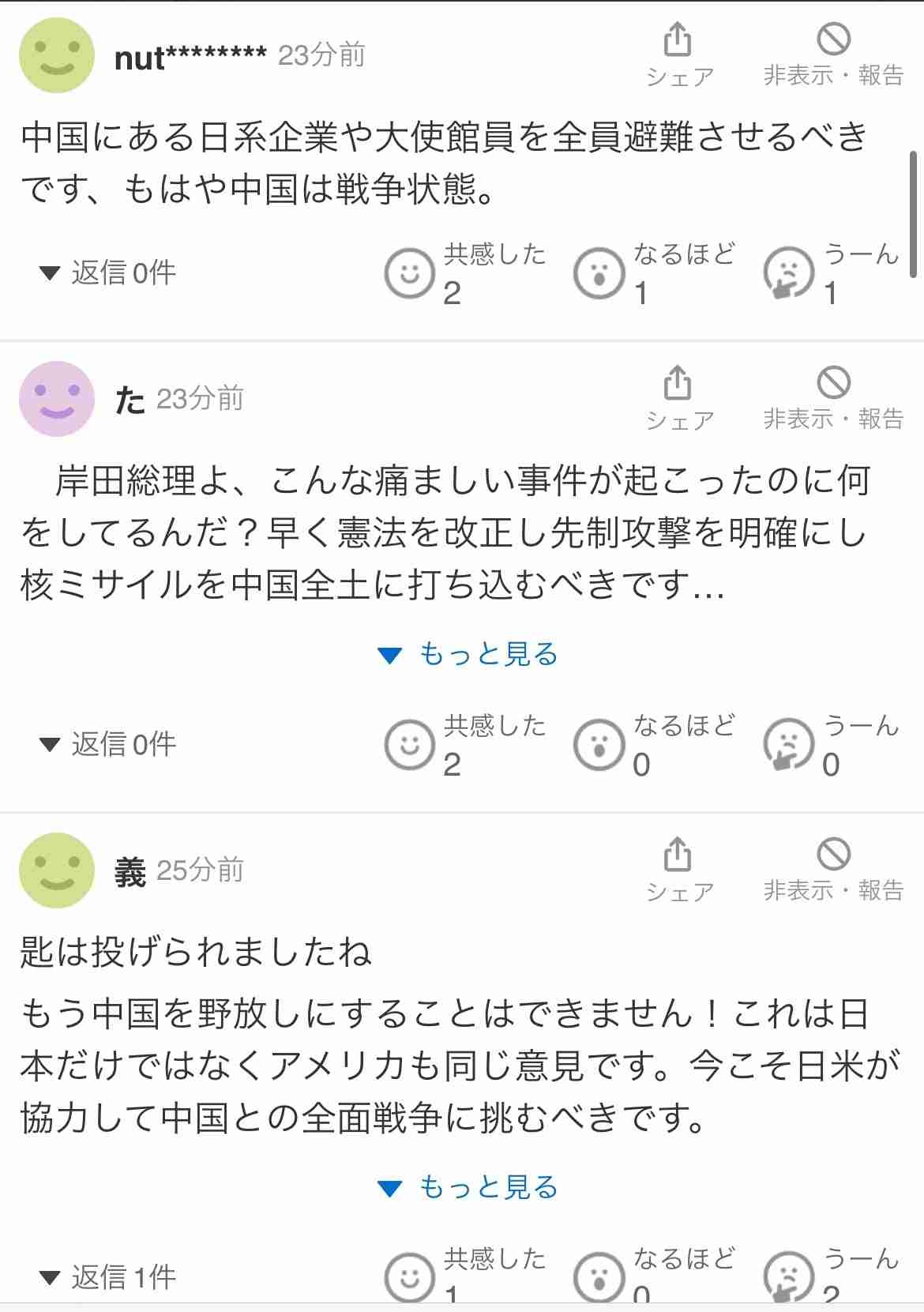
Task: Toggle なるほど reaction on た's comment
Action: click(x=600, y=744)
